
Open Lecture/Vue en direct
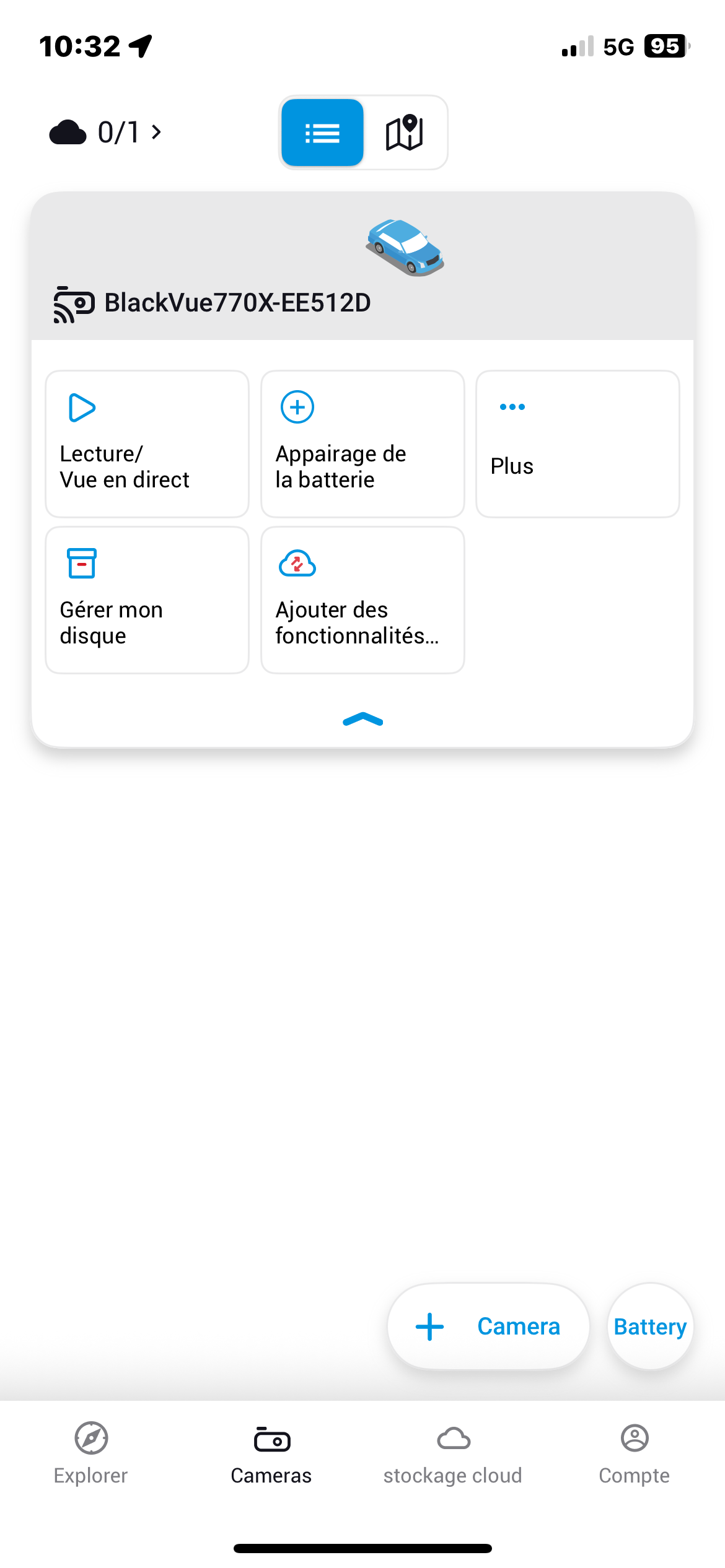tap(147, 444)
